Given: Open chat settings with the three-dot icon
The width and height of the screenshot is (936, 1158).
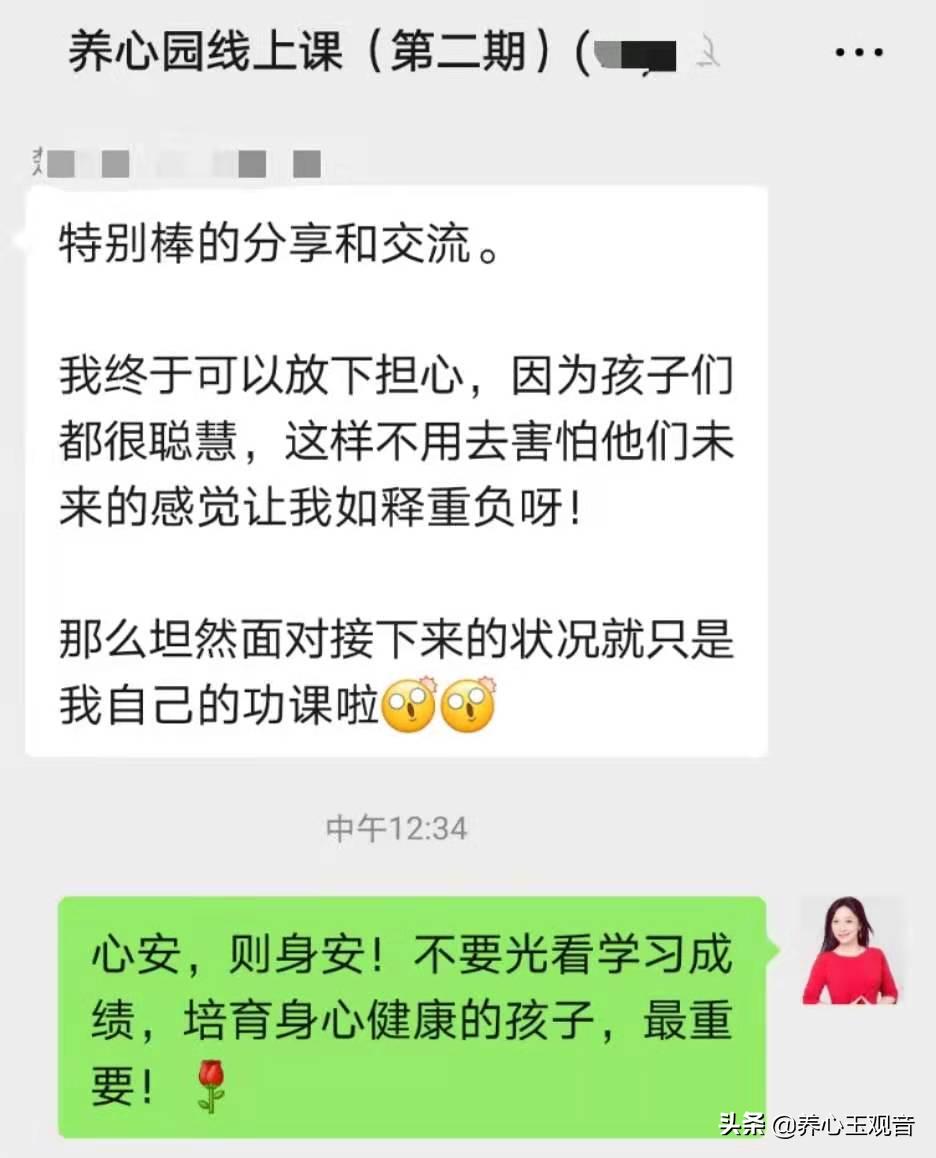Looking at the screenshot, I should point(858,52).
